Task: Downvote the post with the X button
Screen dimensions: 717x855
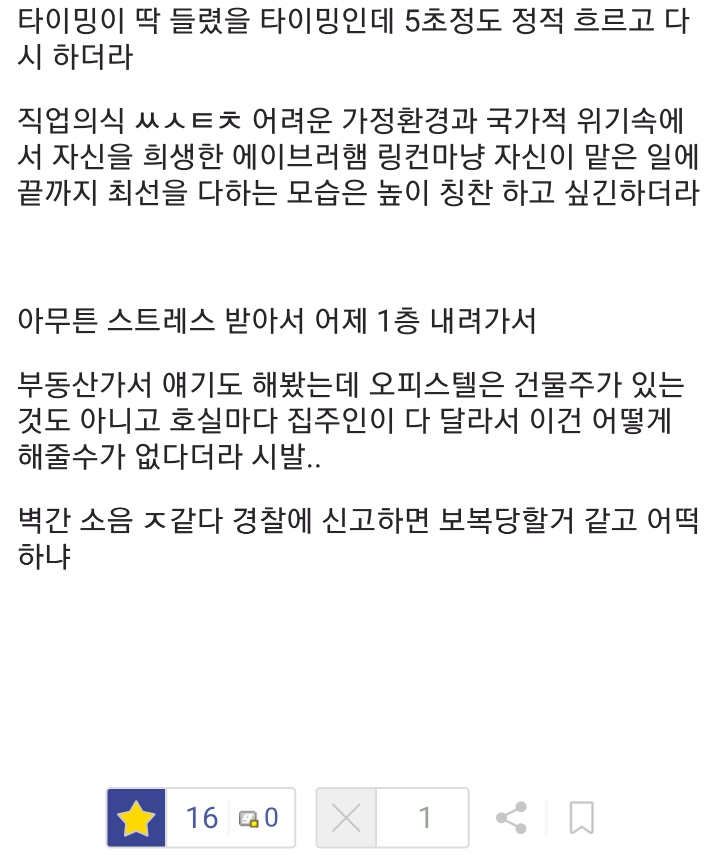Action: point(346,818)
